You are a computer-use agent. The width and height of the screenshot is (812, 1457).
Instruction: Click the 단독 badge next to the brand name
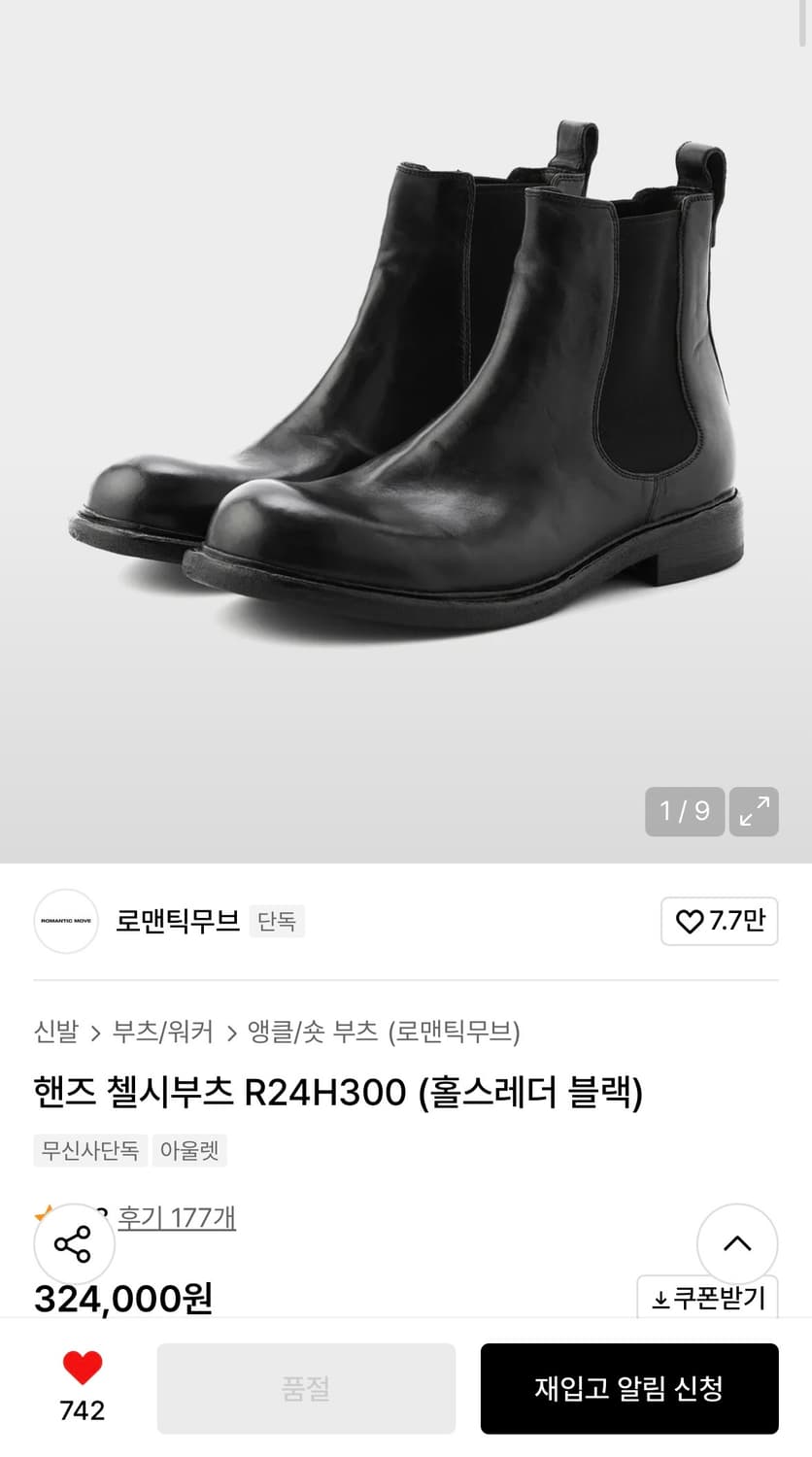(277, 921)
